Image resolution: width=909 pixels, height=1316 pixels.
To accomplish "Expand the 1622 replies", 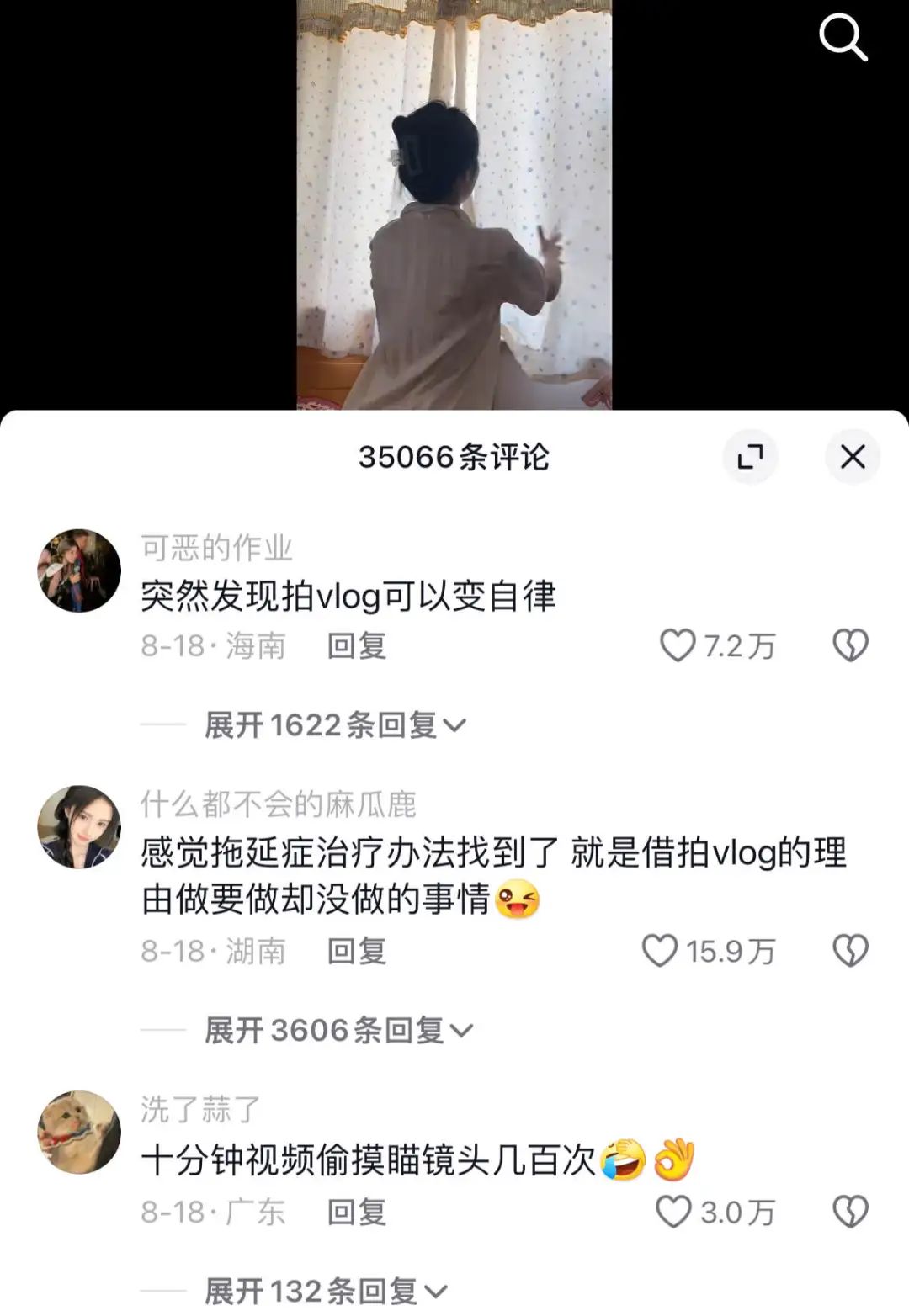I will (335, 725).
